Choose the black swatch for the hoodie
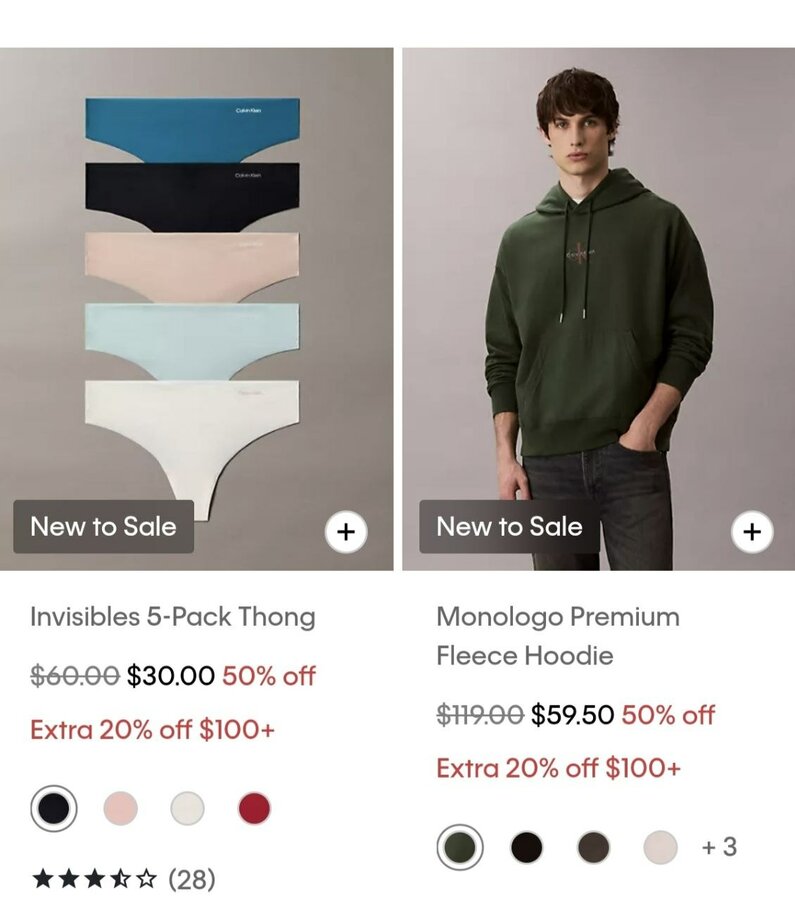Screen dimensions: 795x900 click(x=527, y=847)
